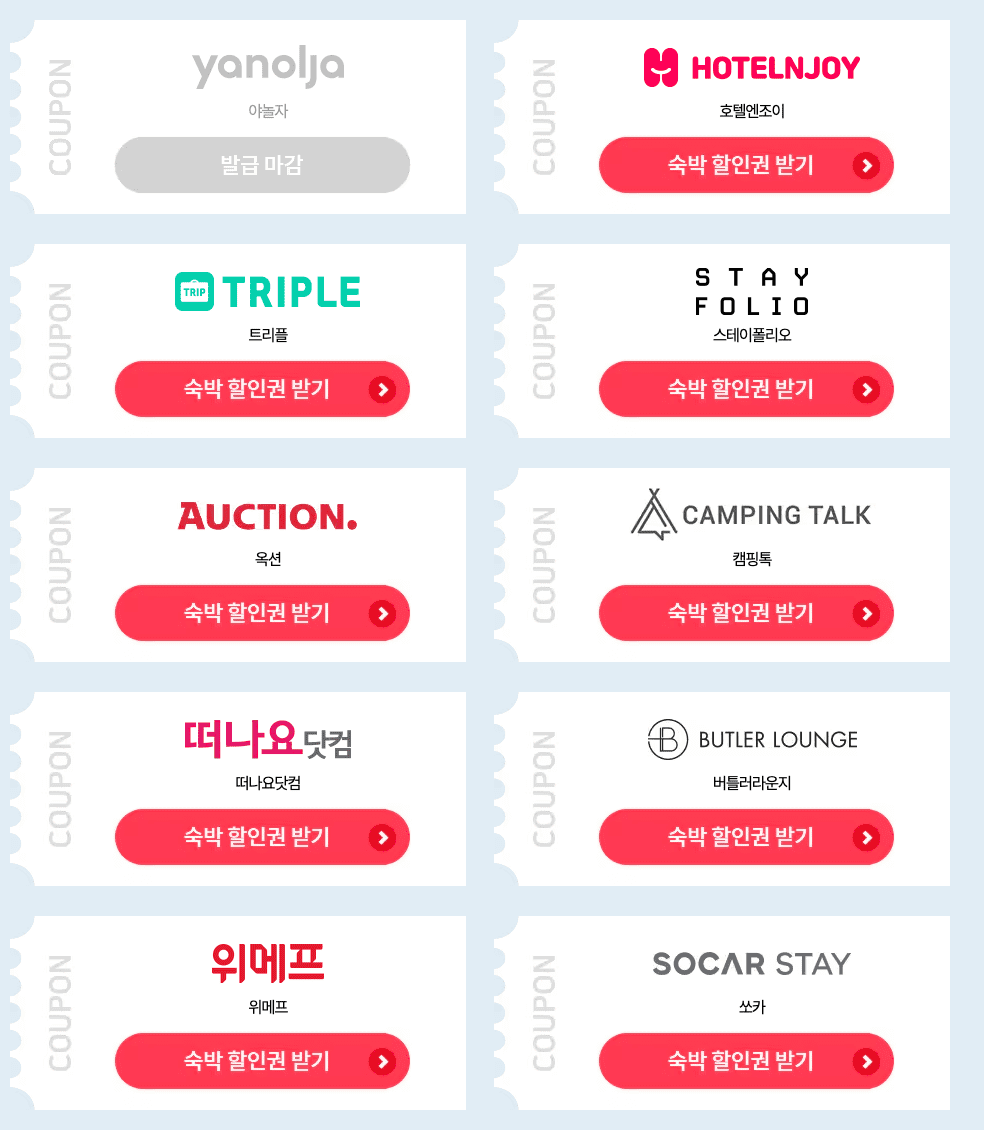
Task: Get the STAY FOLIO discount coupon
Action: pyautogui.click(x=746, y=389)
